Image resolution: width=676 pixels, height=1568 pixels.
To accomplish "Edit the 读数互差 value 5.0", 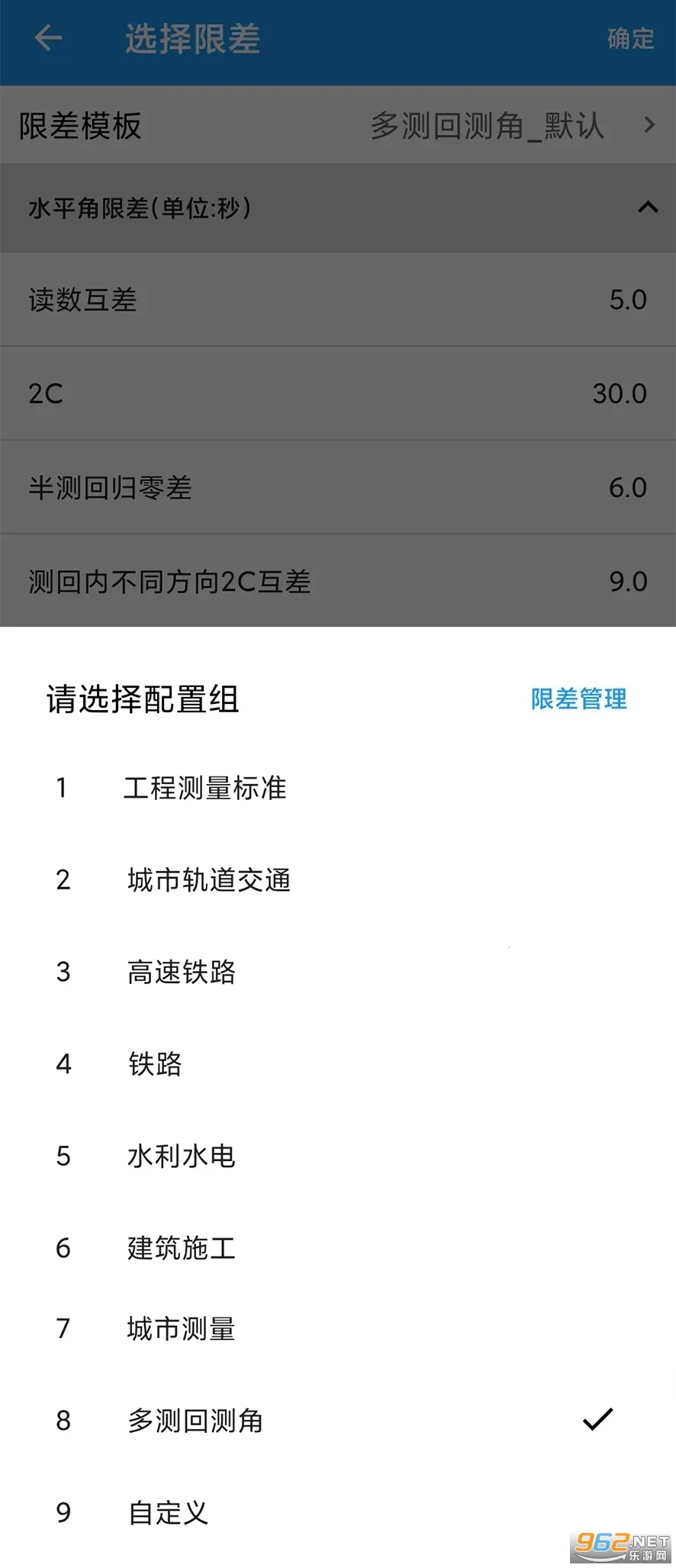I will pyautogui.click(x=338, y=300).
